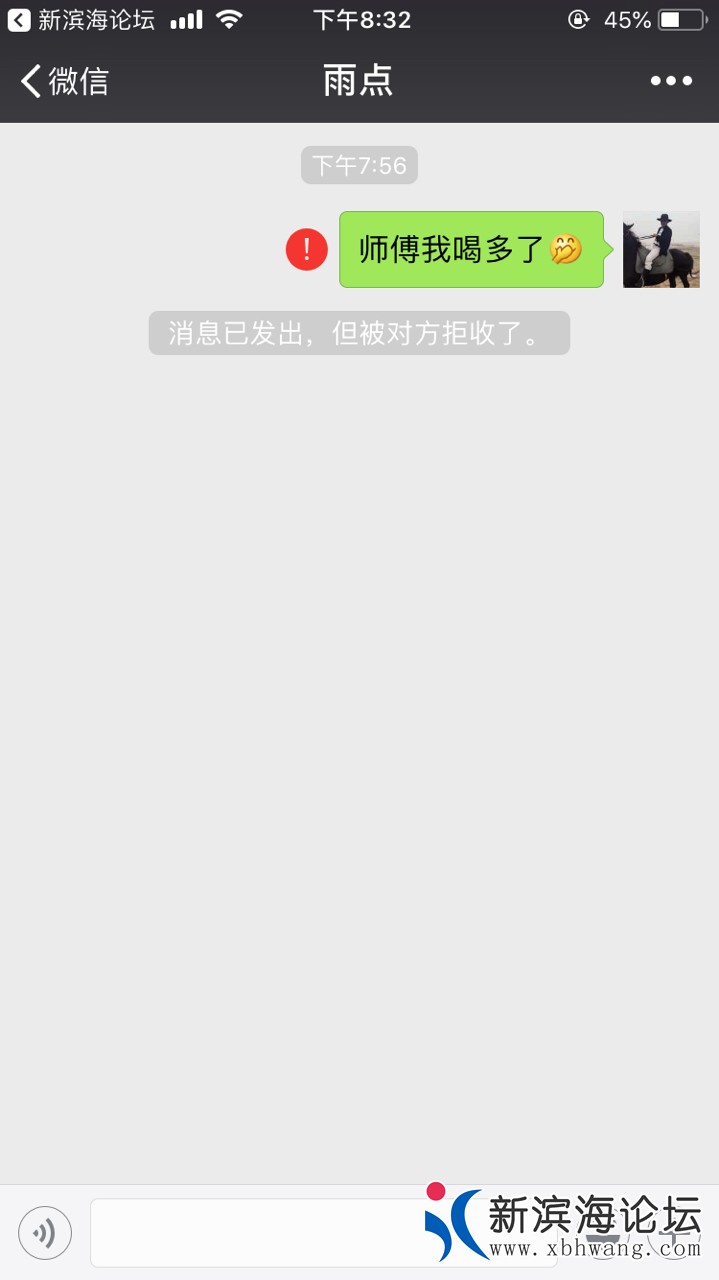Screen dimensions: 719x1280
Task: Return to 新滨海论坛 app from status bar
Action: pos(80,19)
